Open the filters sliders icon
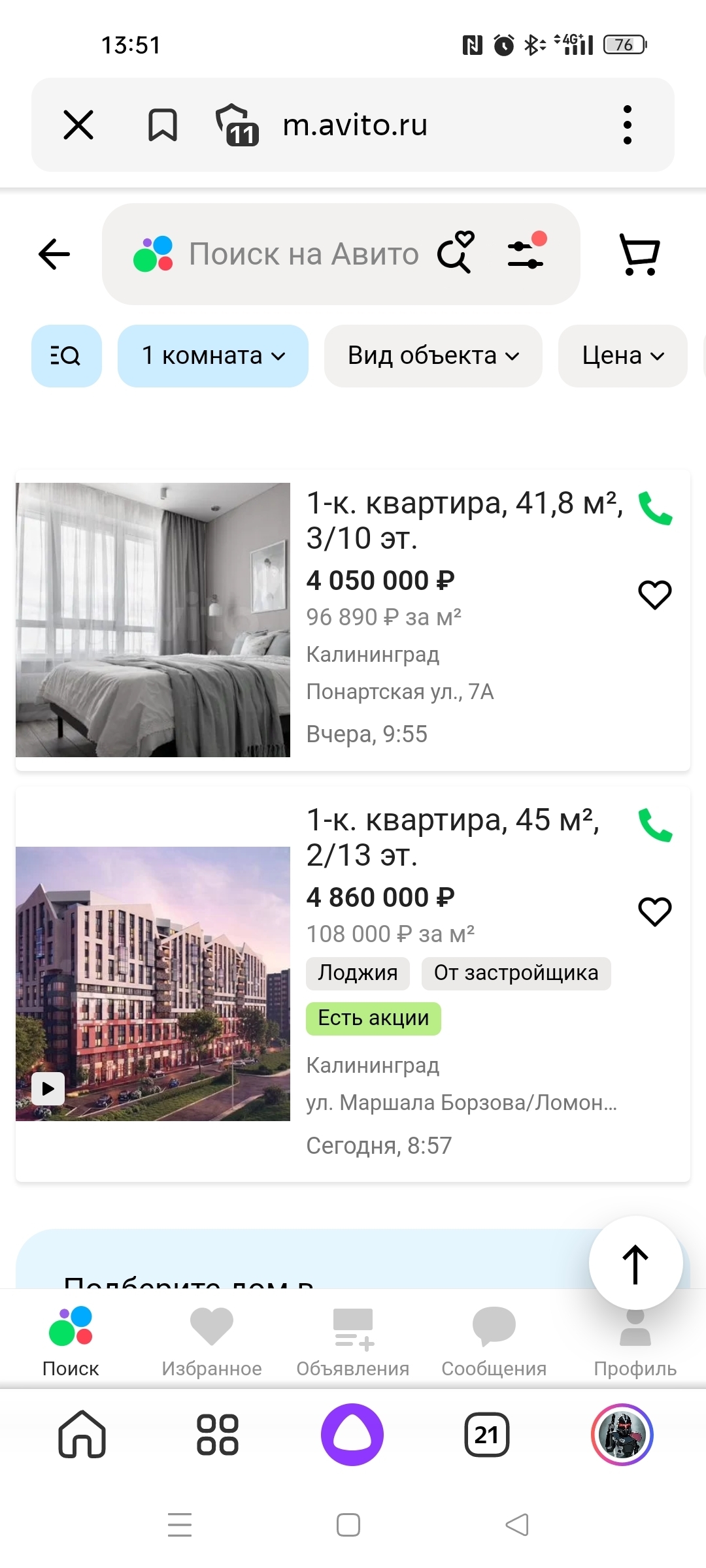The width and height of the screenshot is (706, 1568). pyautogui.click(x=527, y=253)
